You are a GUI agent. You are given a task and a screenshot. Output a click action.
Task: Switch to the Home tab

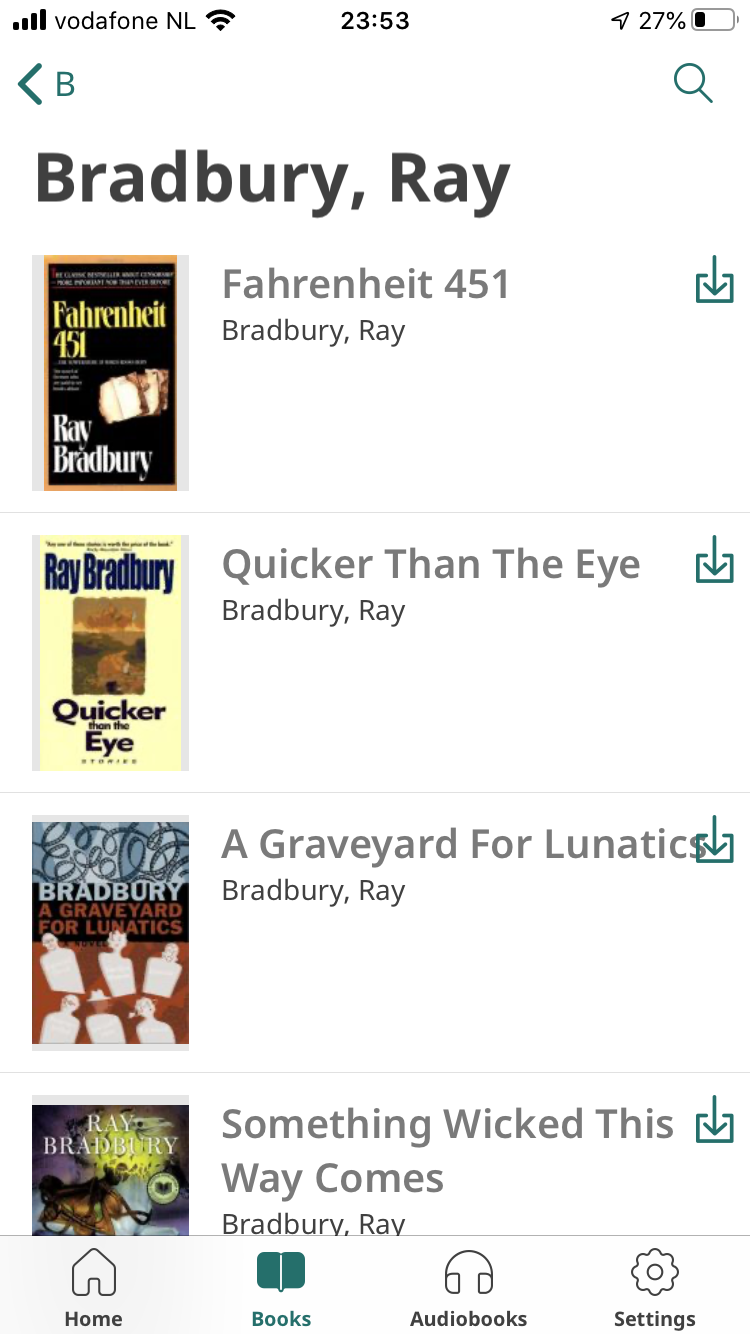pyautogui.click(x=94, y=1289)
